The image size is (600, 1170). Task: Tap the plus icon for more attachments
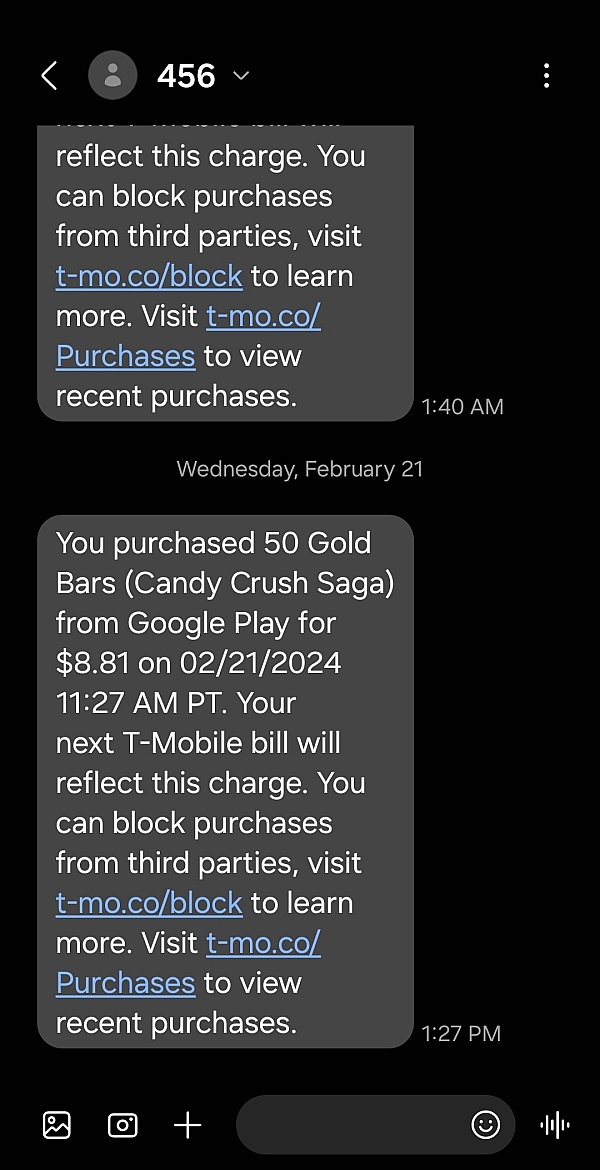coord(187,1124)
